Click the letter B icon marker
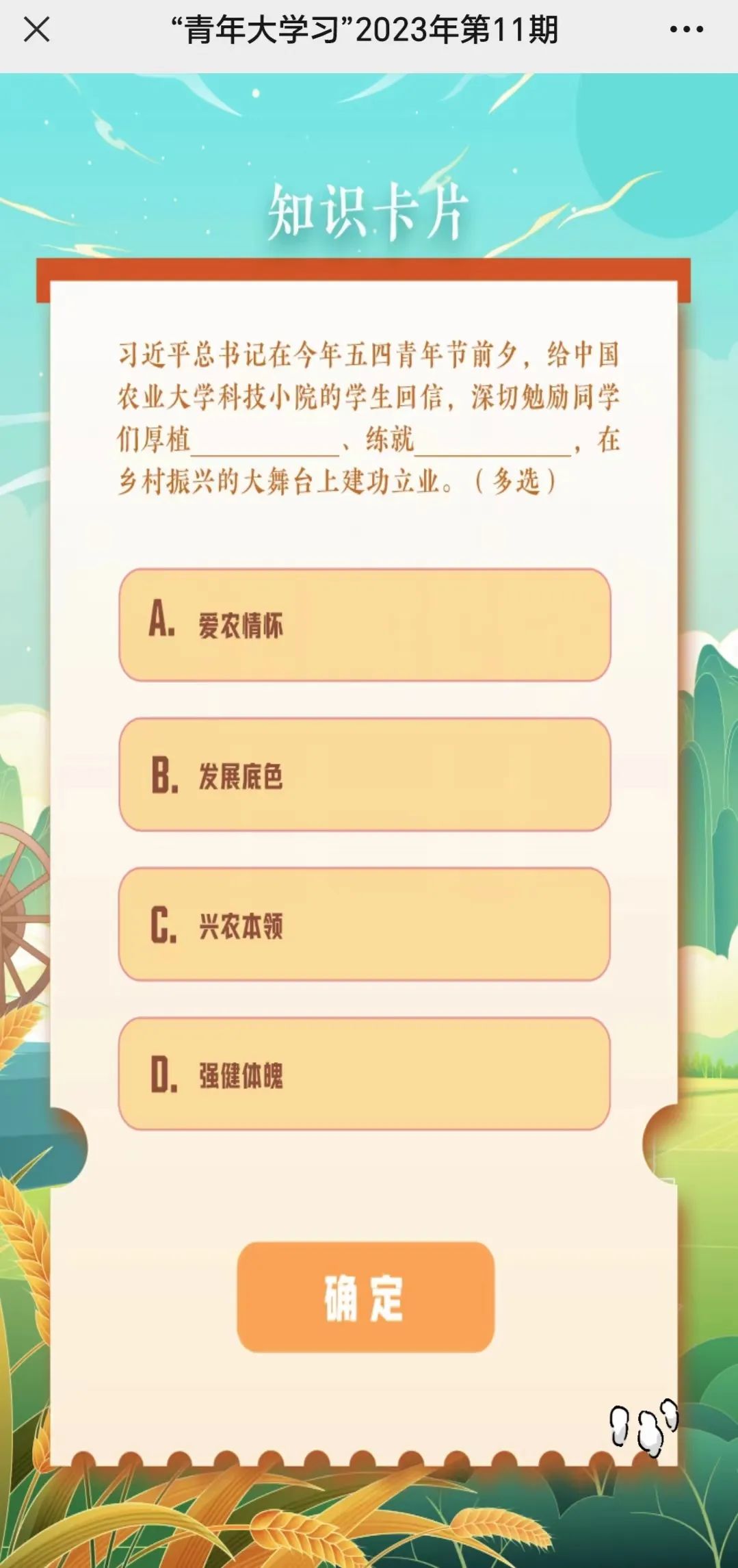This screenshot has width=738, height=1568. point(161,773)
